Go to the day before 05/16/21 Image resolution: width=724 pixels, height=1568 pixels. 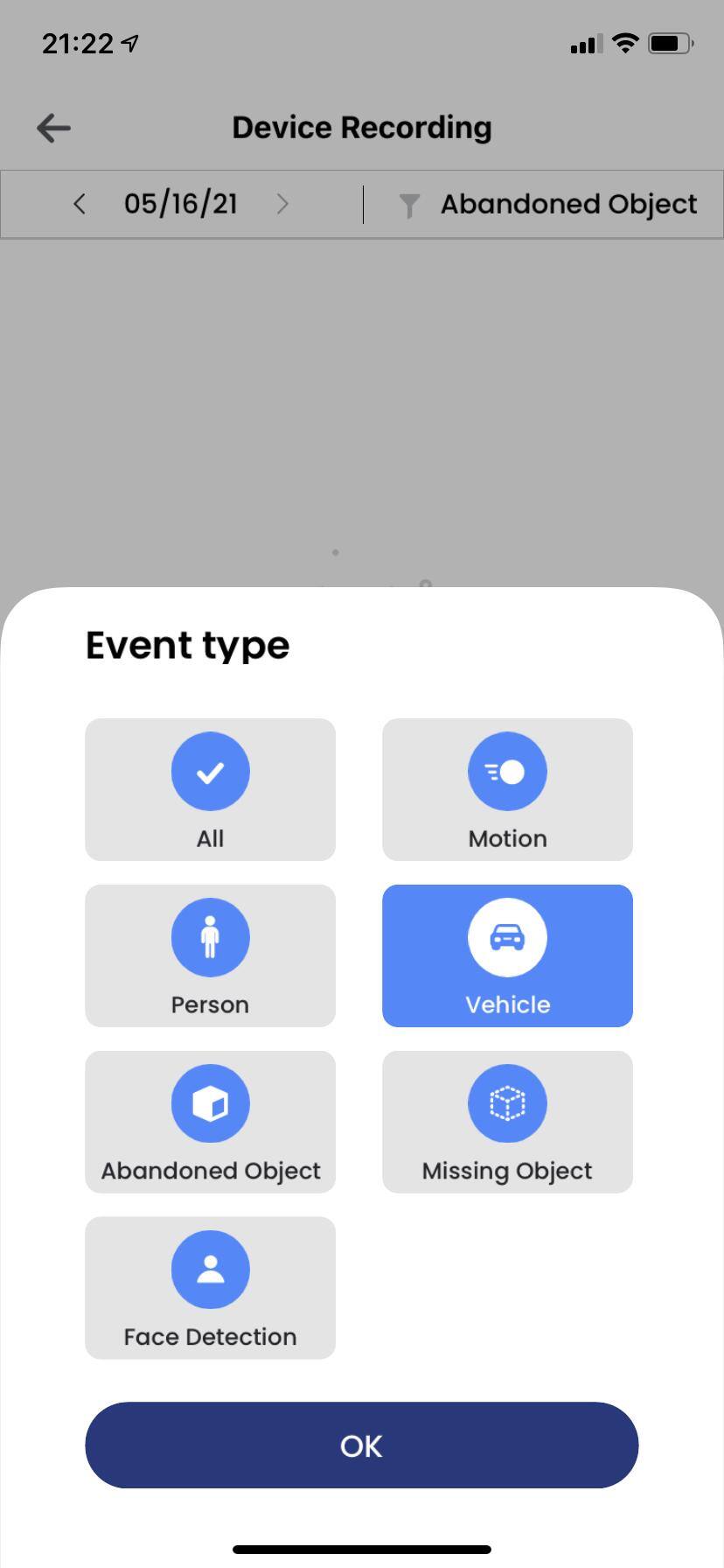point(80,204)
